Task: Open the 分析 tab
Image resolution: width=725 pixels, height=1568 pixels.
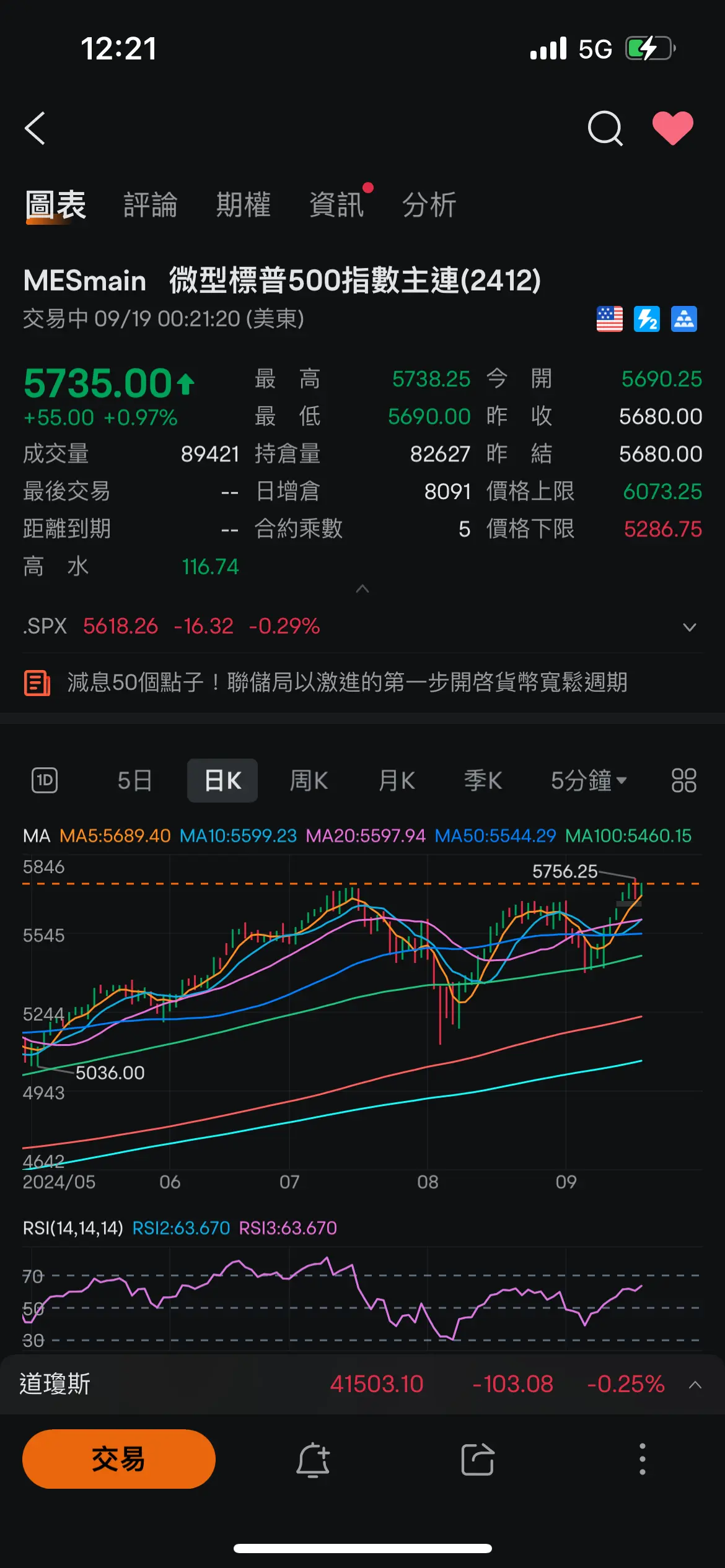Action: 429,205
